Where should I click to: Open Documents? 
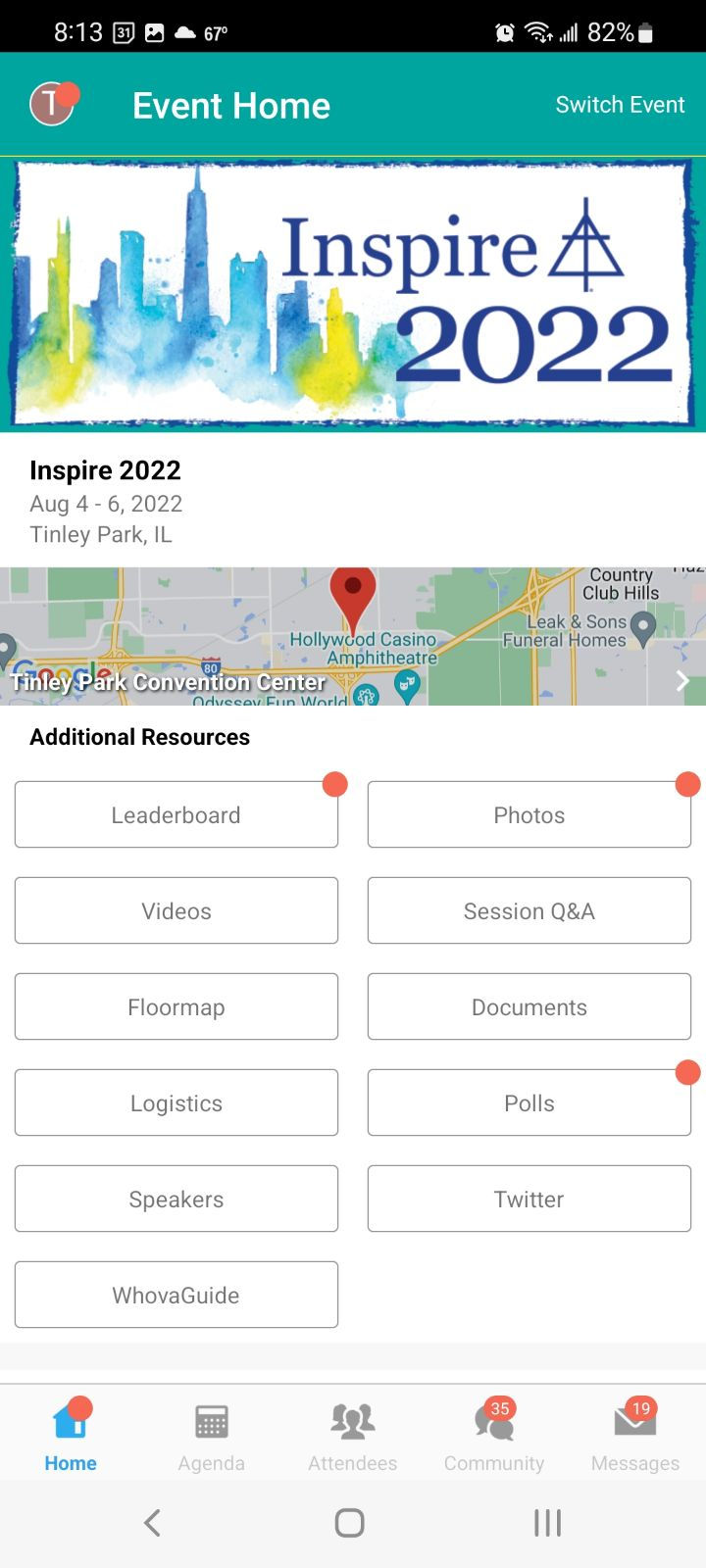[x=529, y=1006]
